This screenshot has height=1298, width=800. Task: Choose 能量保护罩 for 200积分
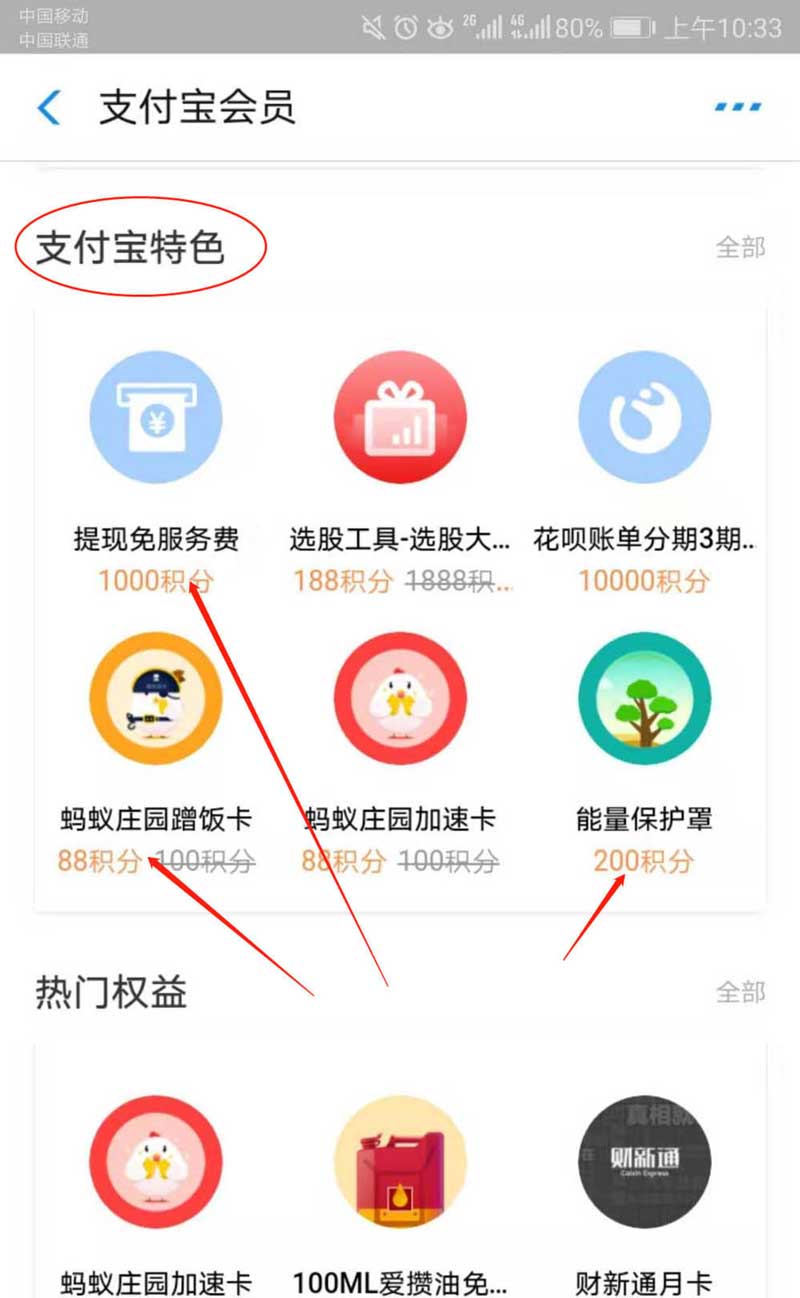pyautogui.click(x=644, y=698)
